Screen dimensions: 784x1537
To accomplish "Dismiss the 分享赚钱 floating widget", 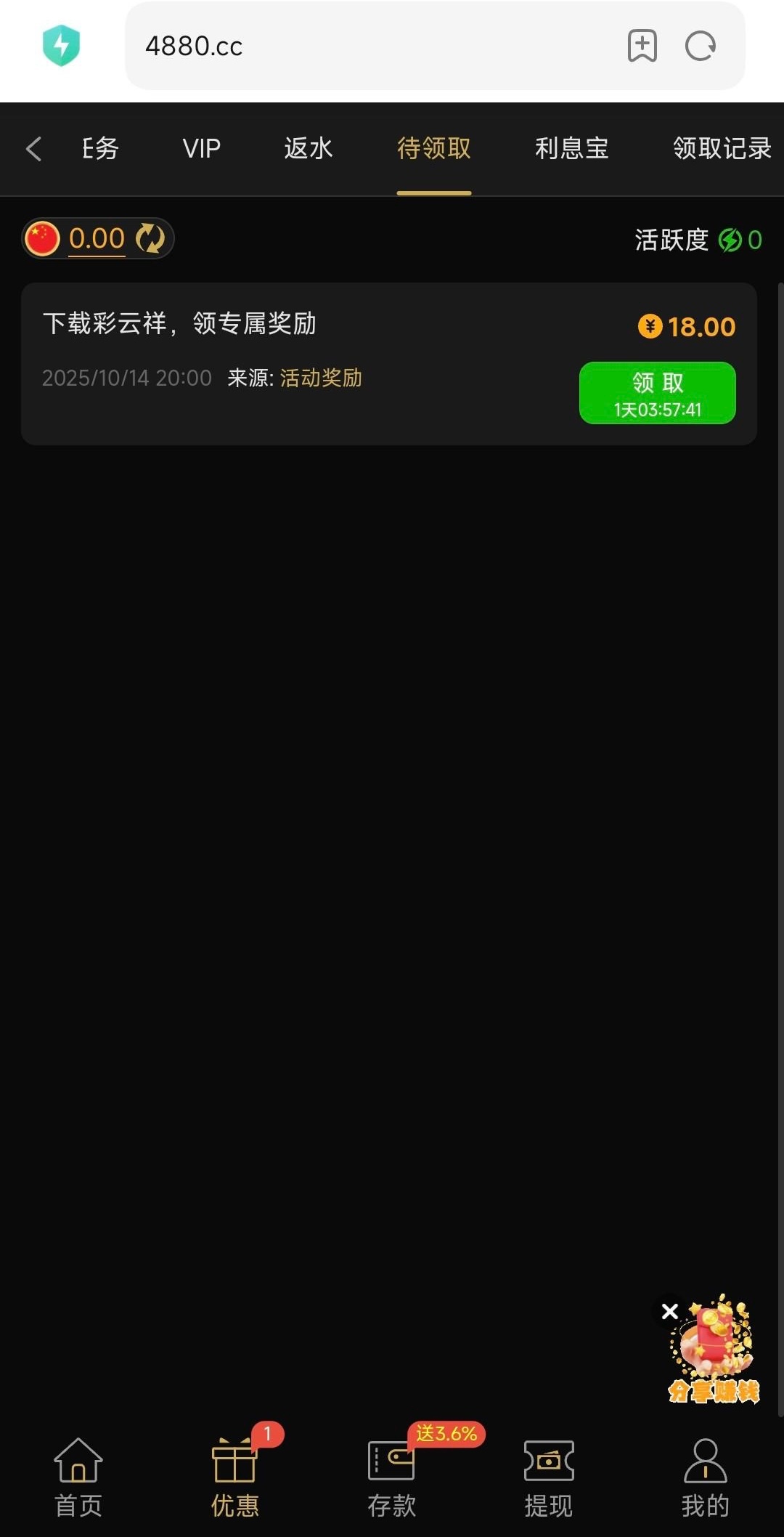I will coord(670,1311).
